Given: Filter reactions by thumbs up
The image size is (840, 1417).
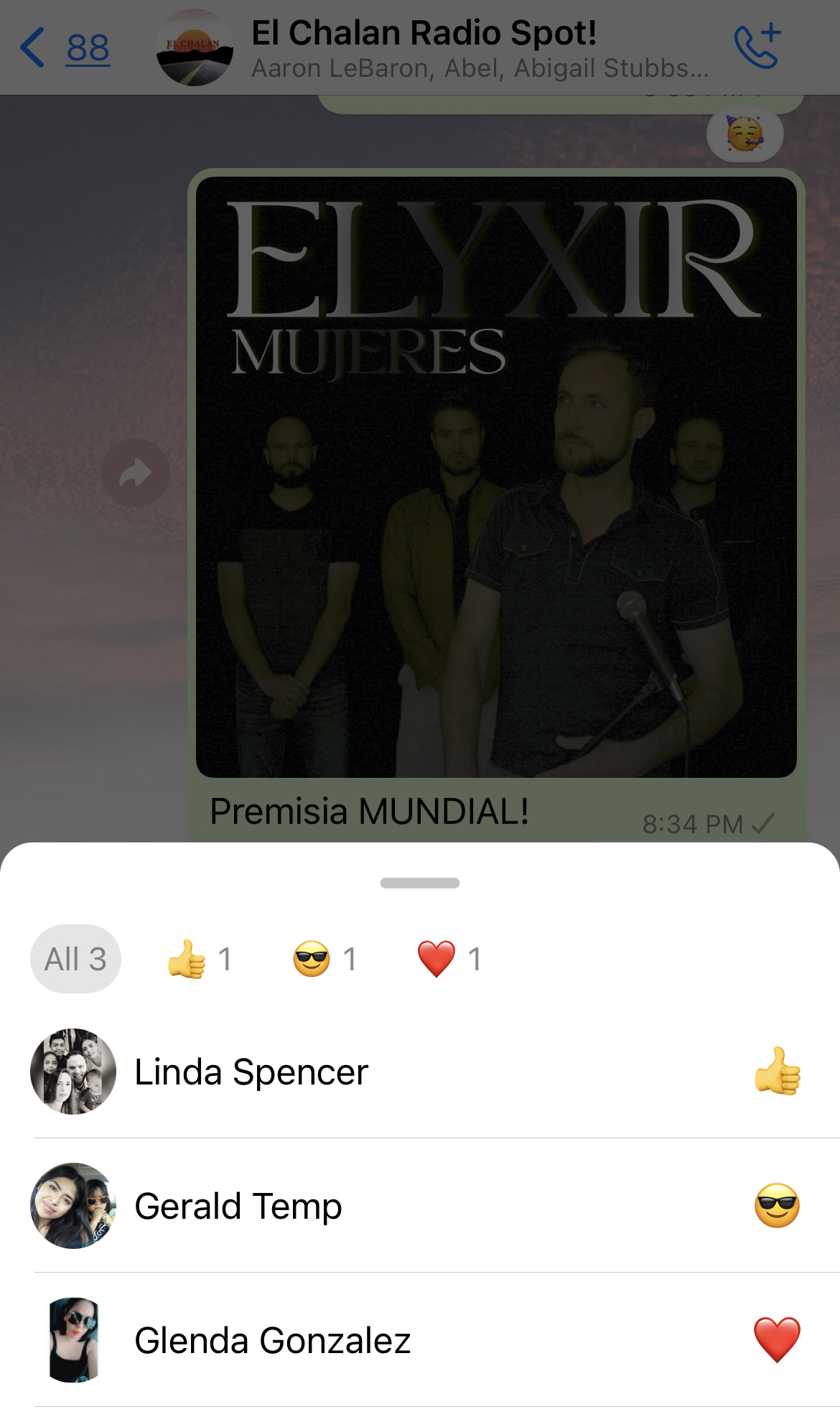Looking at the screenshot, I should coord(200,959).
